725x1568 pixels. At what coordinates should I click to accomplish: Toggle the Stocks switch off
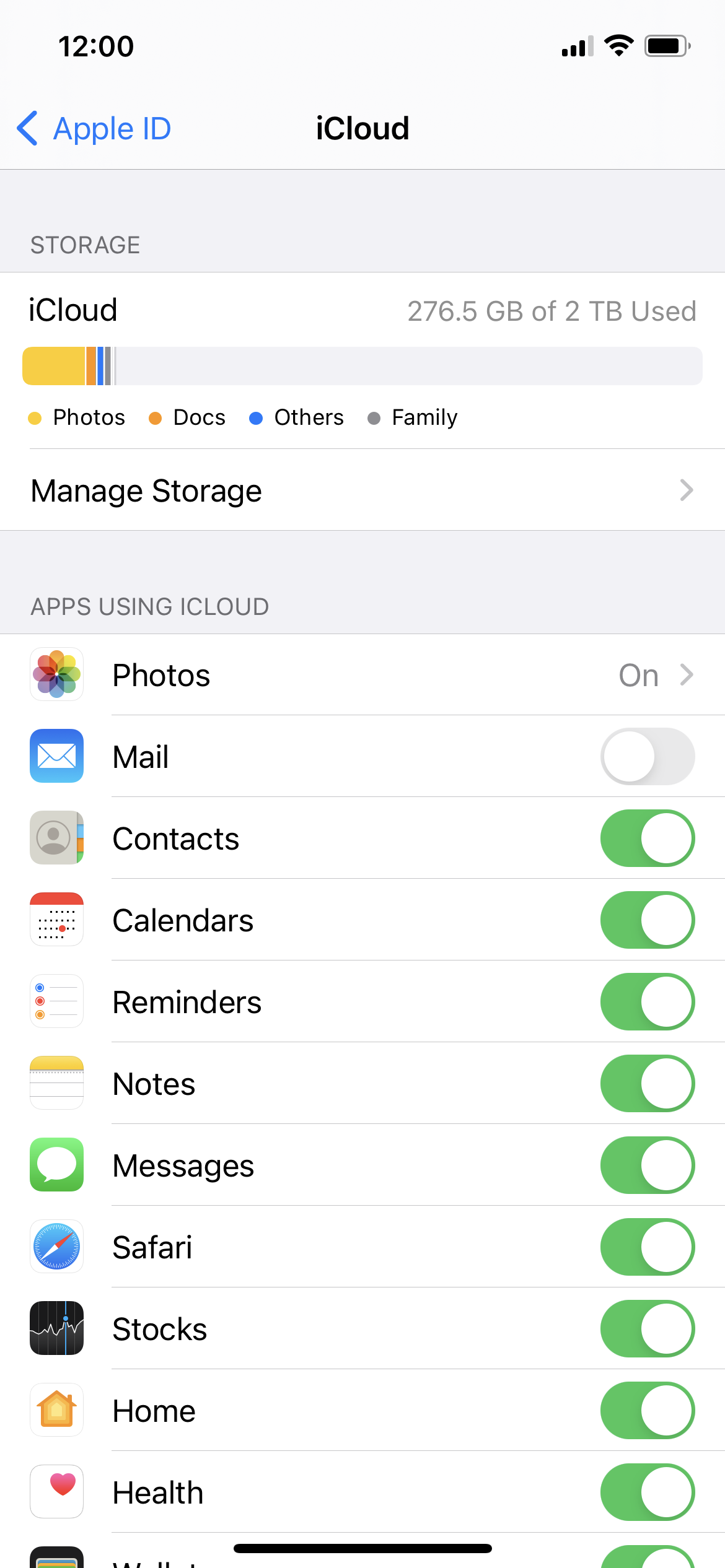[647, 1329]
